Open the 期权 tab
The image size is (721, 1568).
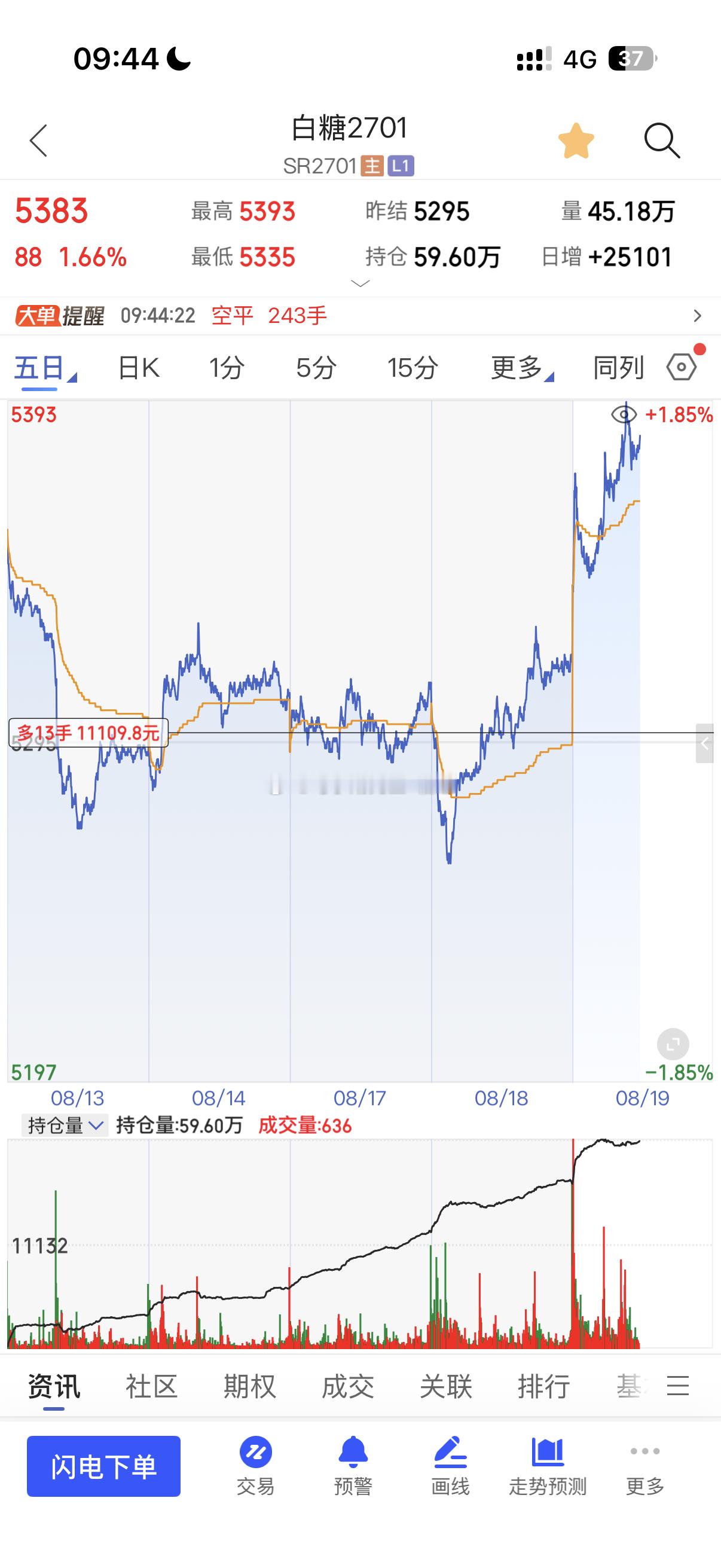pos(249,1386)
